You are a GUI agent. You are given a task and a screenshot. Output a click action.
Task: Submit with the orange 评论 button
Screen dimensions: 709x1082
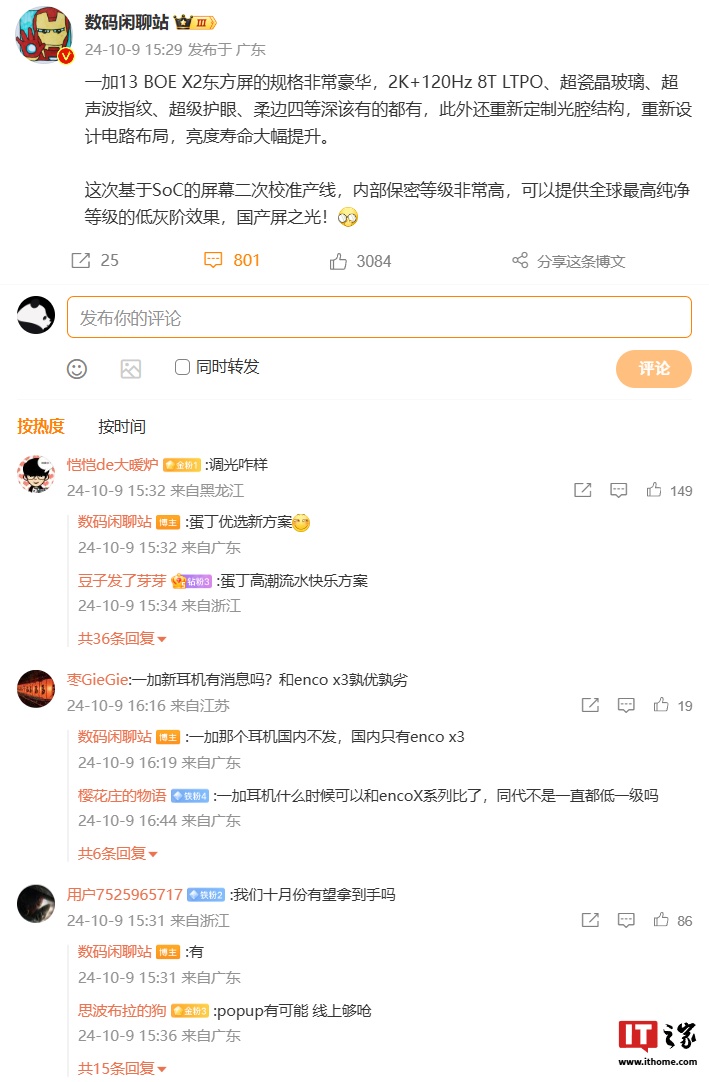pos(653,368)
